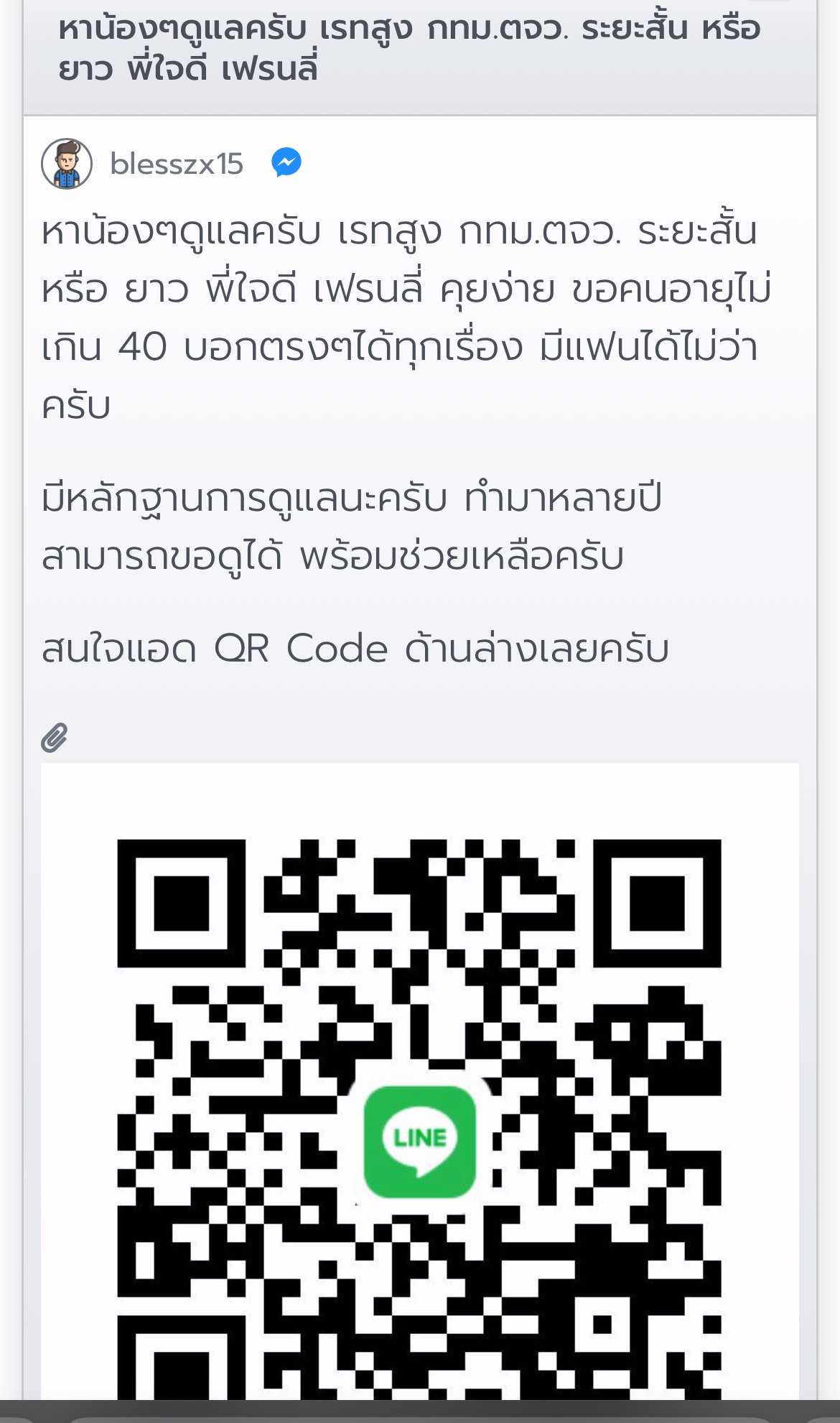Select the post body paragraph text
The height and width of the screenshot is (1423, 840).
click(402, 316)
